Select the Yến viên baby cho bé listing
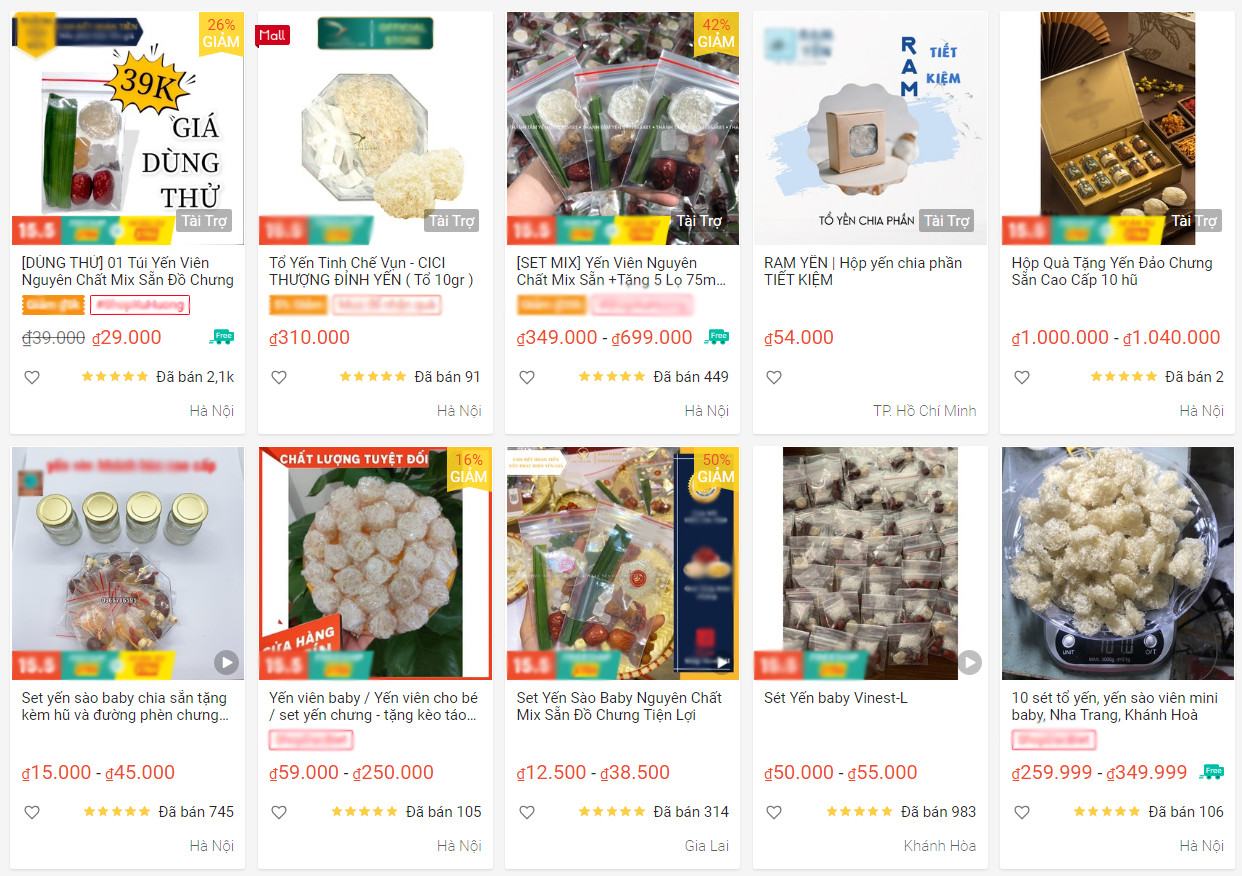This screenshot has width=1242, height=876. pyautogui.click(x=374, y=706)
